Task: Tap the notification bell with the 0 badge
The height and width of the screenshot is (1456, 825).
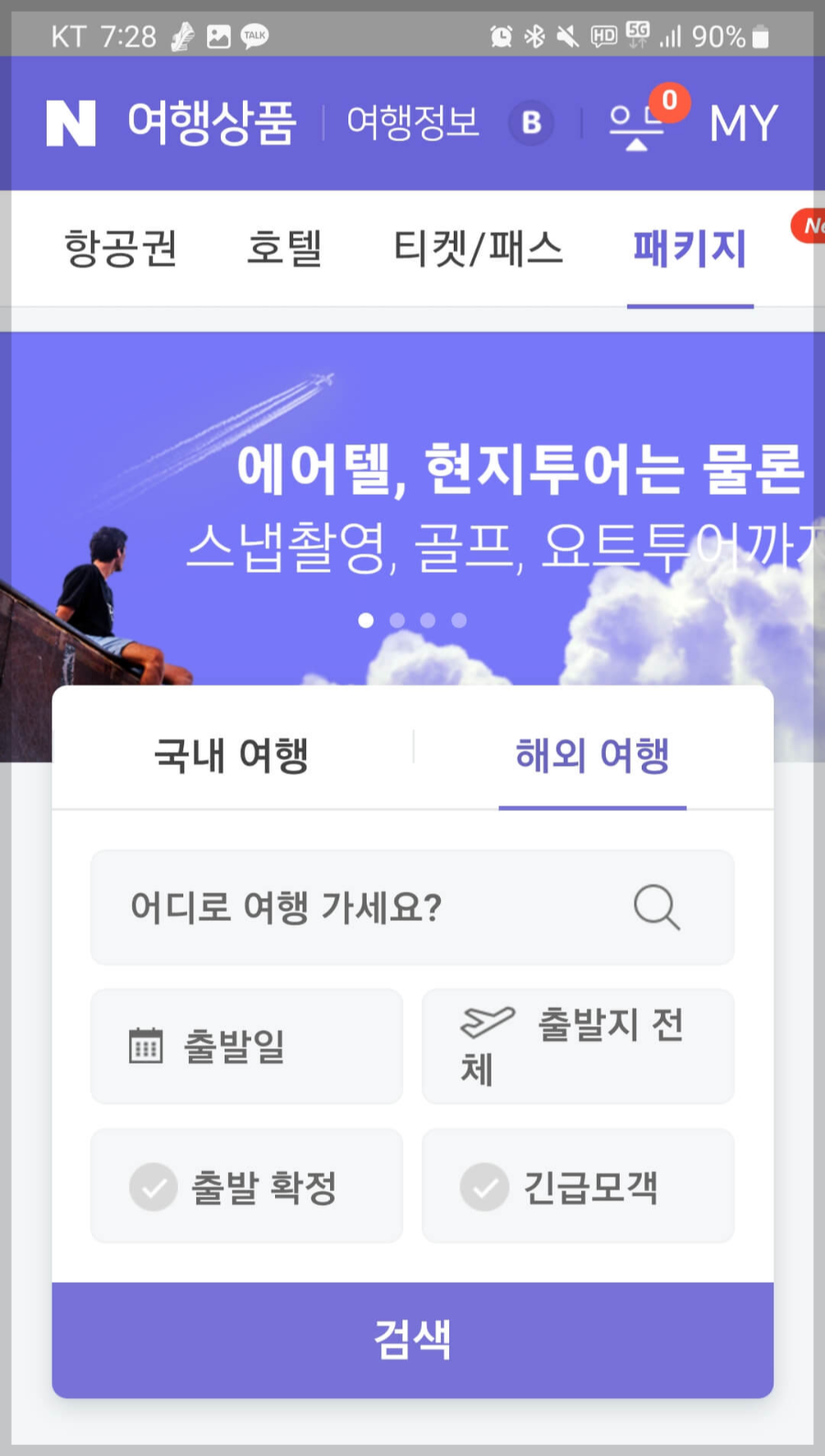Action: pos(637,124)
